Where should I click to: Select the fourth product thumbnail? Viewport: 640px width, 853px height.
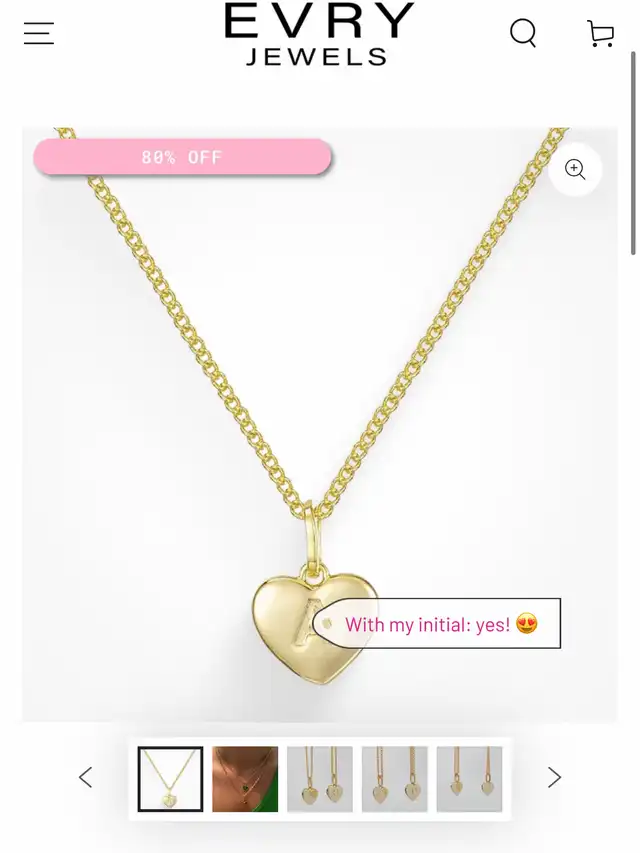coord(394,778)
